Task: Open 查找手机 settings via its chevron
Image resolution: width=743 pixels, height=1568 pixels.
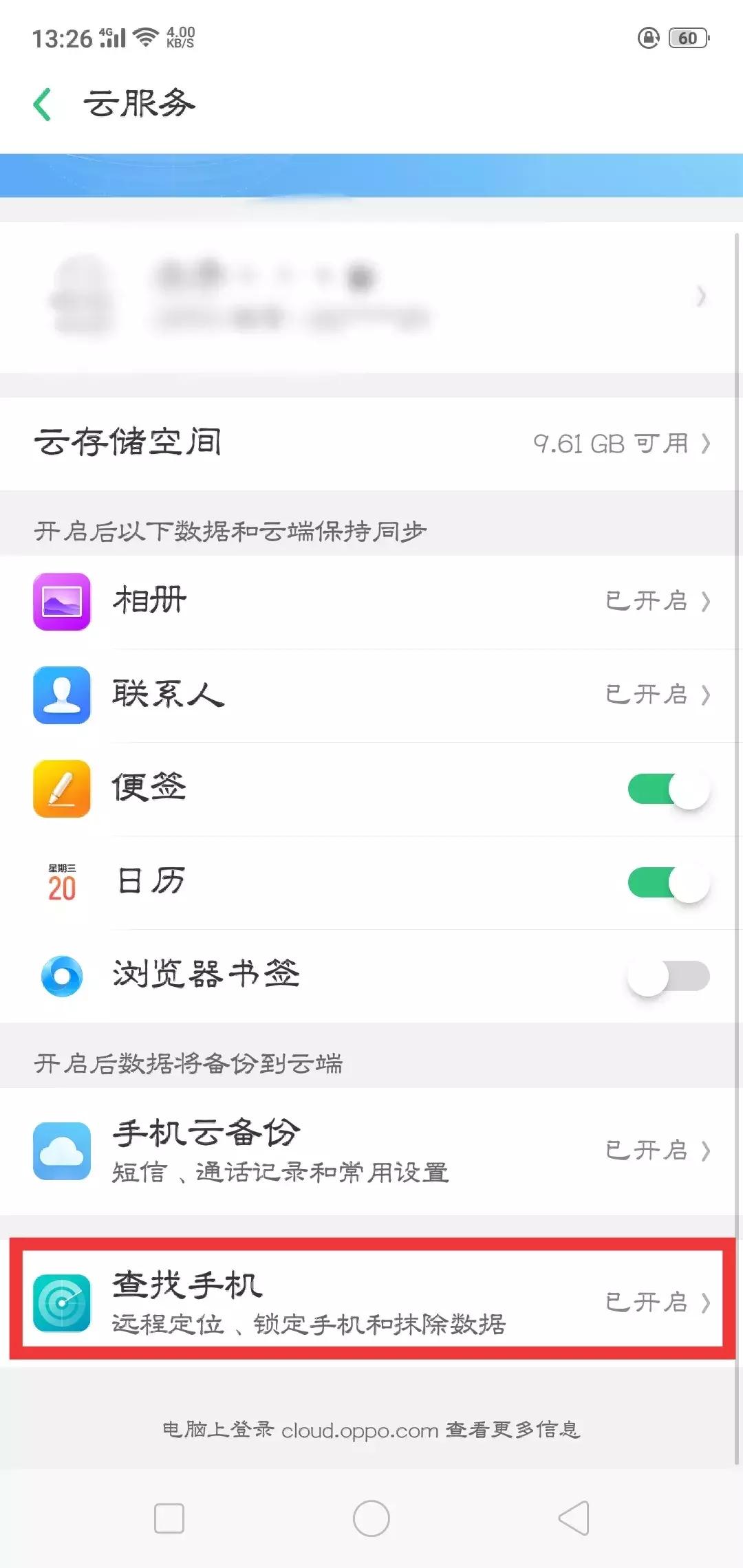Action: (705, 1303)
